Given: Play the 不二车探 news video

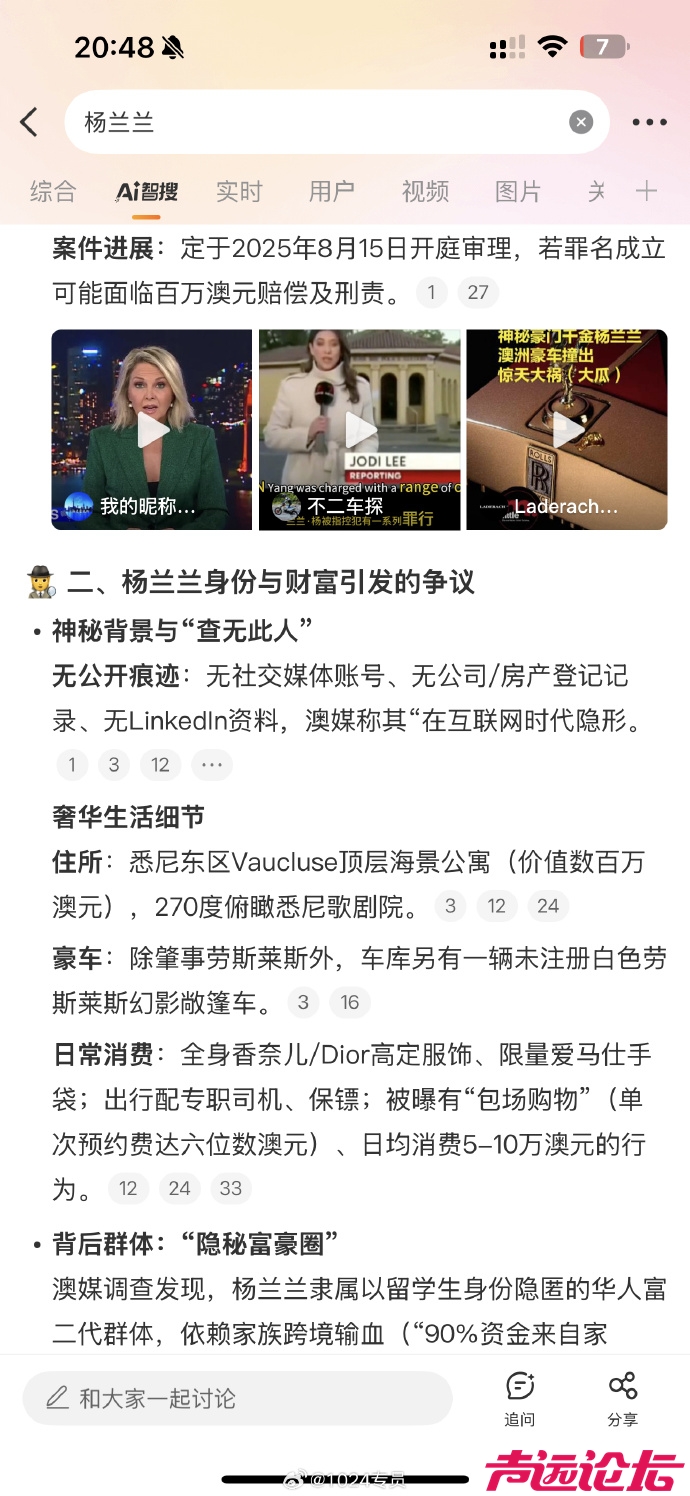Looking at the screenshot, I should click(x=360, y=430).
